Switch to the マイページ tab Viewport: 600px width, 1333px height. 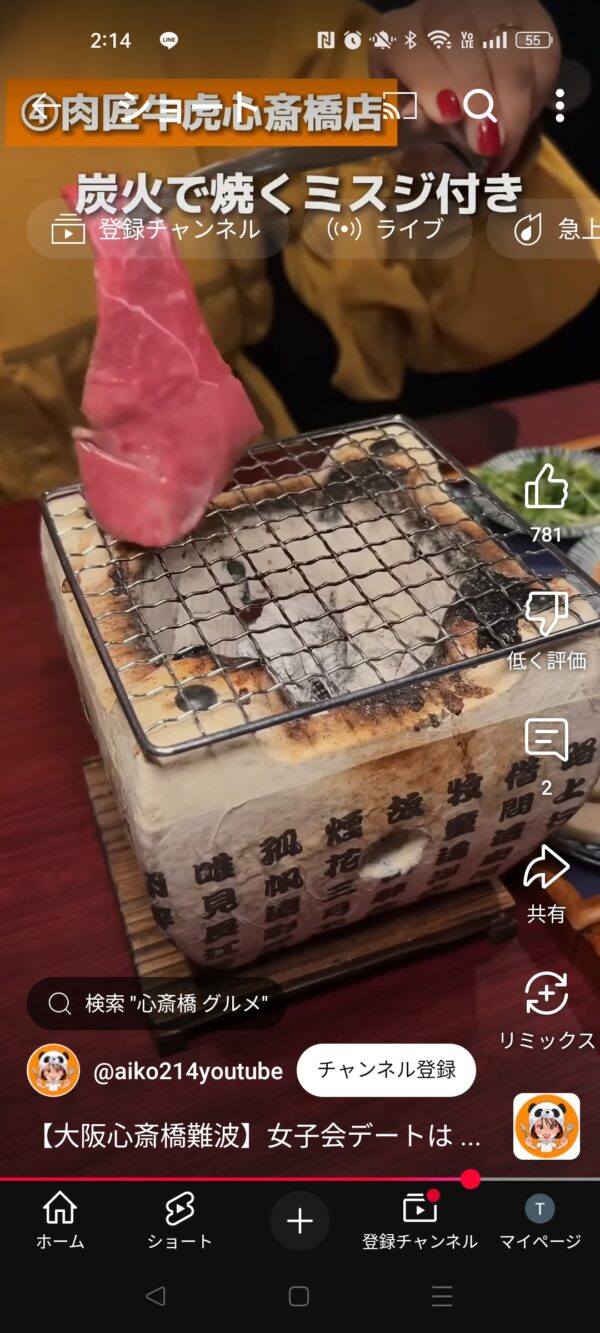coord(540,1220)
